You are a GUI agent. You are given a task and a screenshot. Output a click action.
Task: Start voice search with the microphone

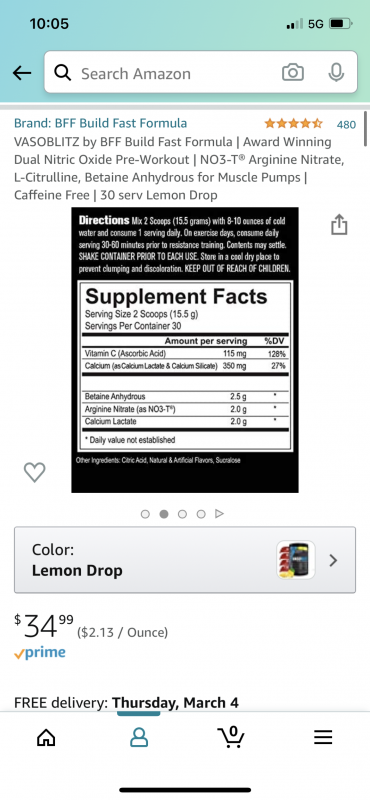(x=336, y=73)
